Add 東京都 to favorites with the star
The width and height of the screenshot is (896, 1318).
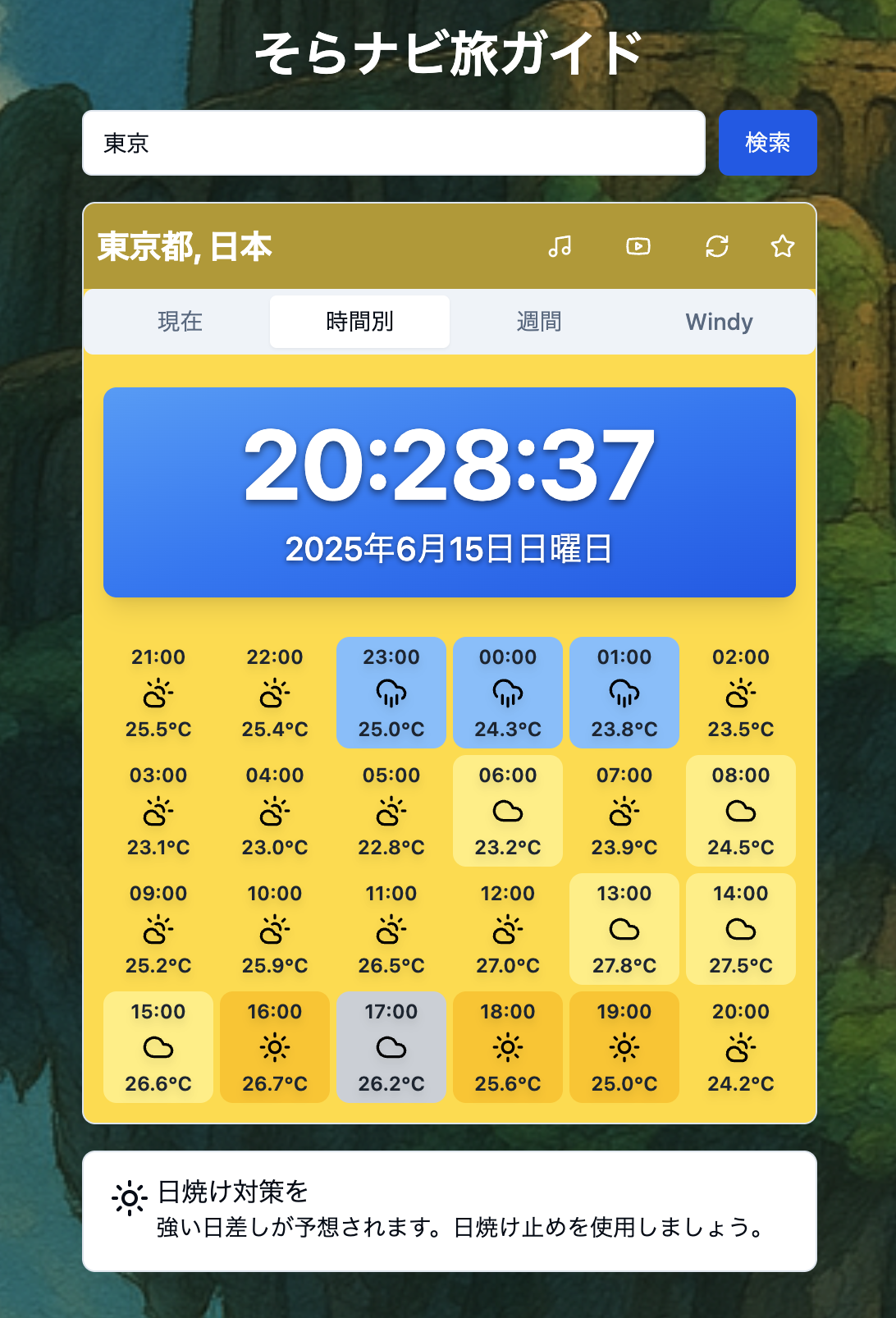[783, 246]
